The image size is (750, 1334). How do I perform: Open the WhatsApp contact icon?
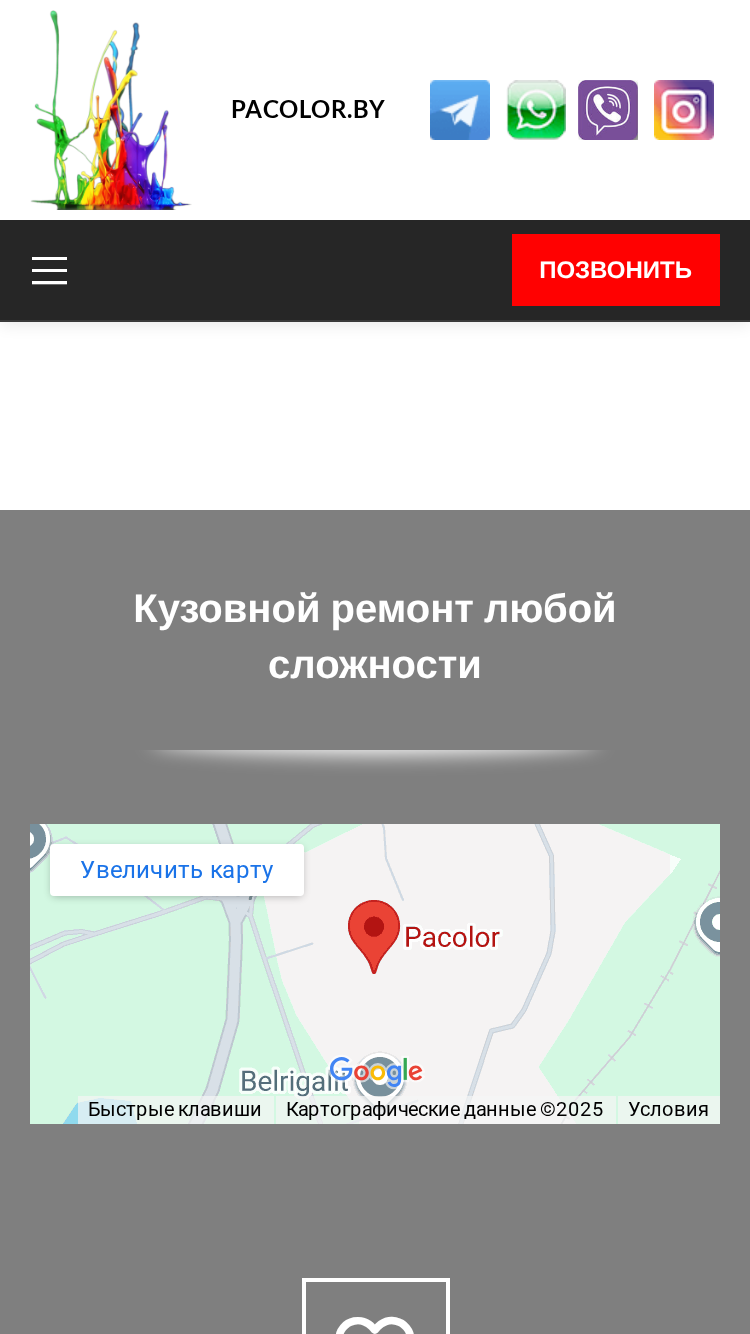pyautogui.click(x=536, y=110)
